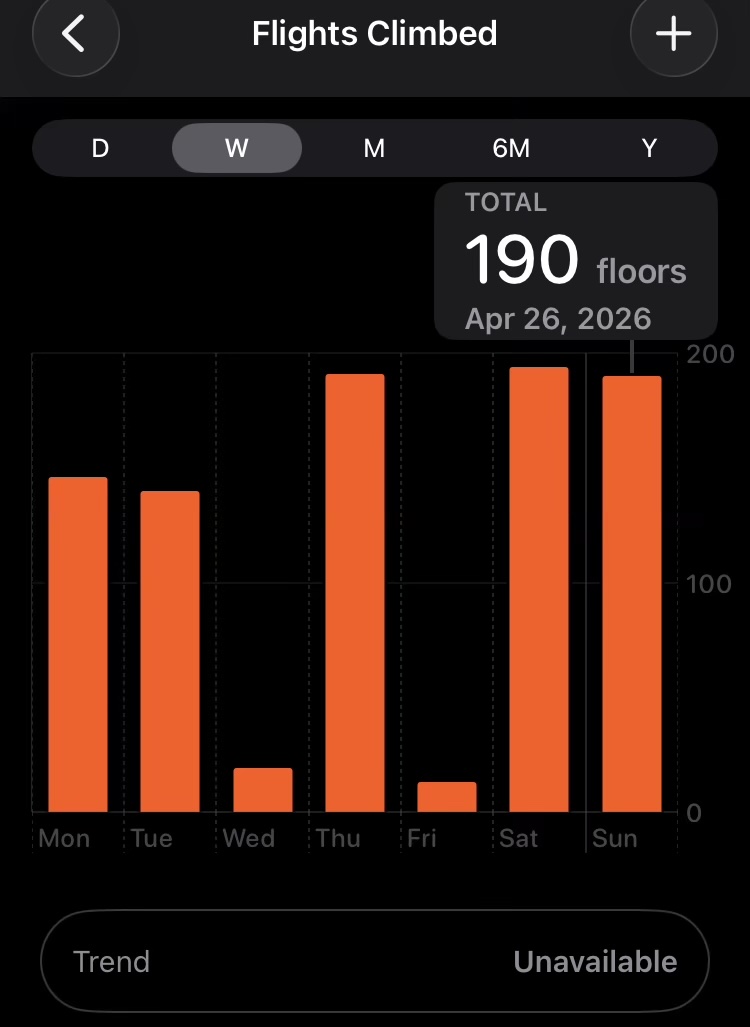Select the Thu bar in chart

(355, 593)
